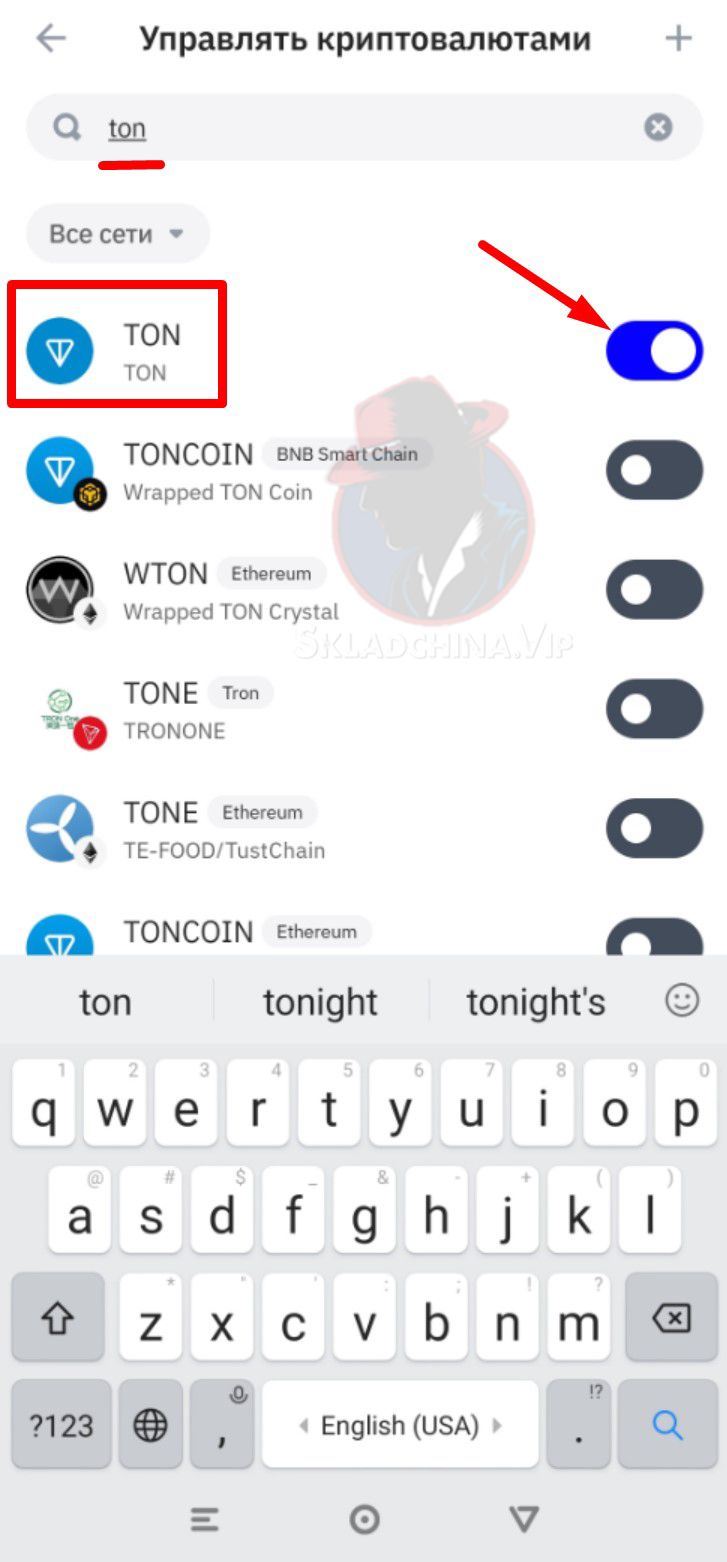
Task: Switch on TONE TE-FOOD/TustChain
Action: (x=654, y=827)
